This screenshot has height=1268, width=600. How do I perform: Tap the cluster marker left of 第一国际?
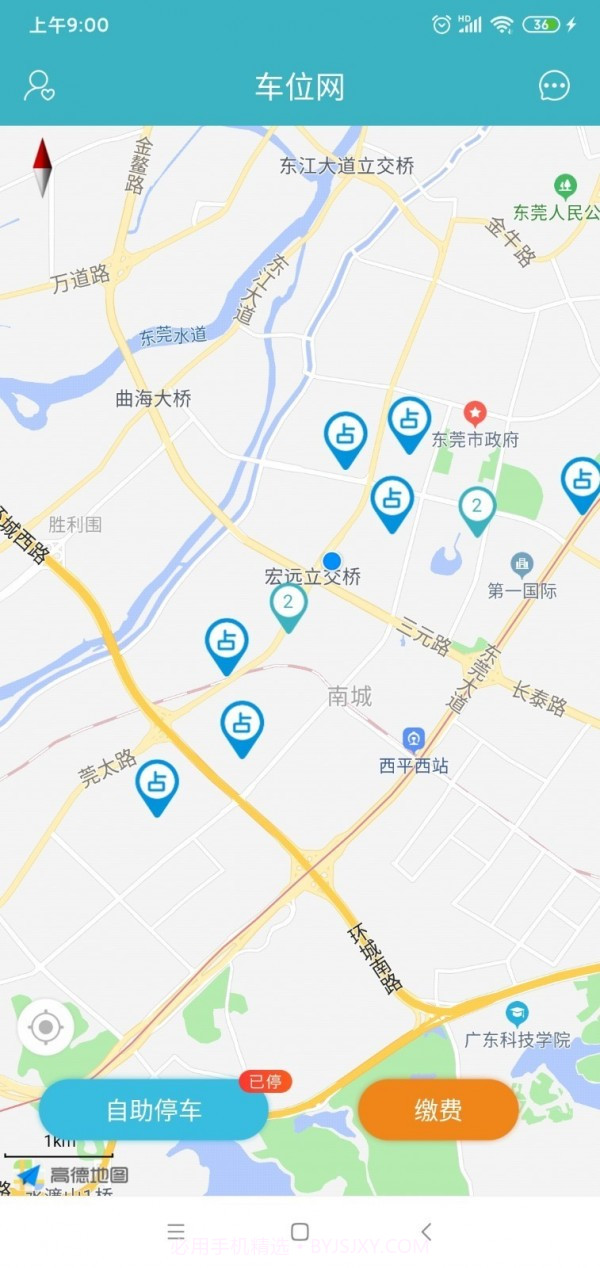click(477, 507)
